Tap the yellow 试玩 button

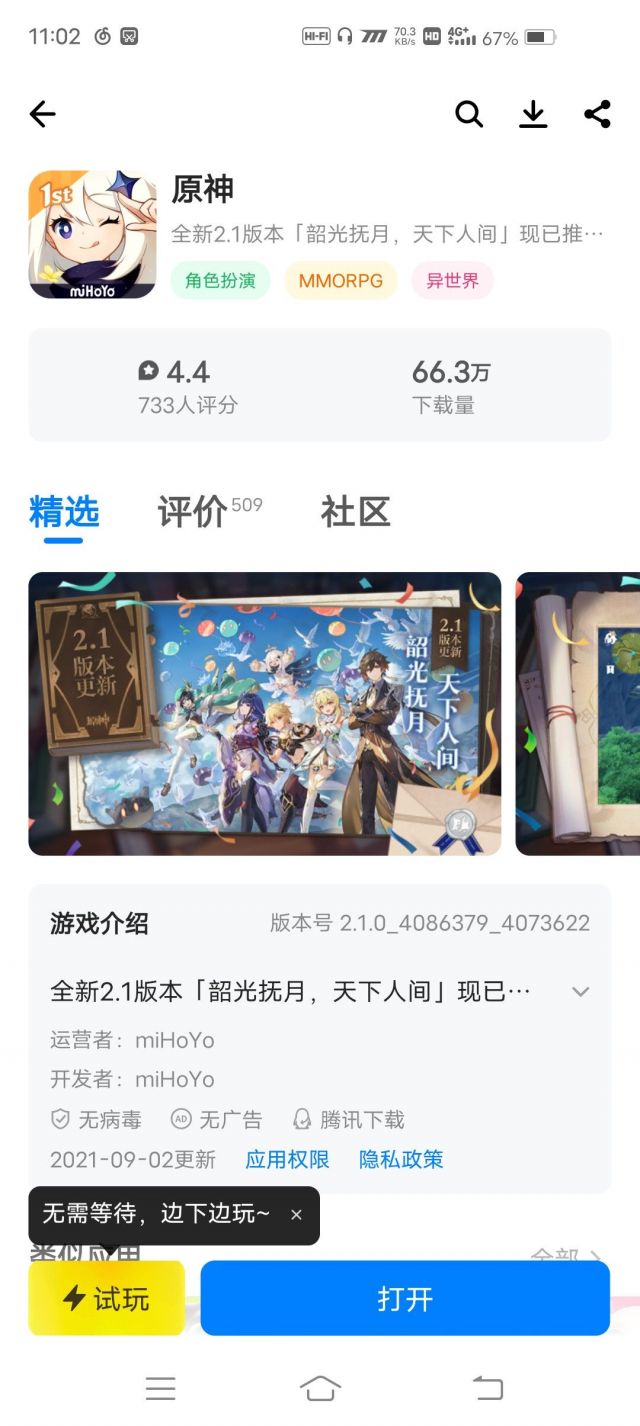(106, 1298)
